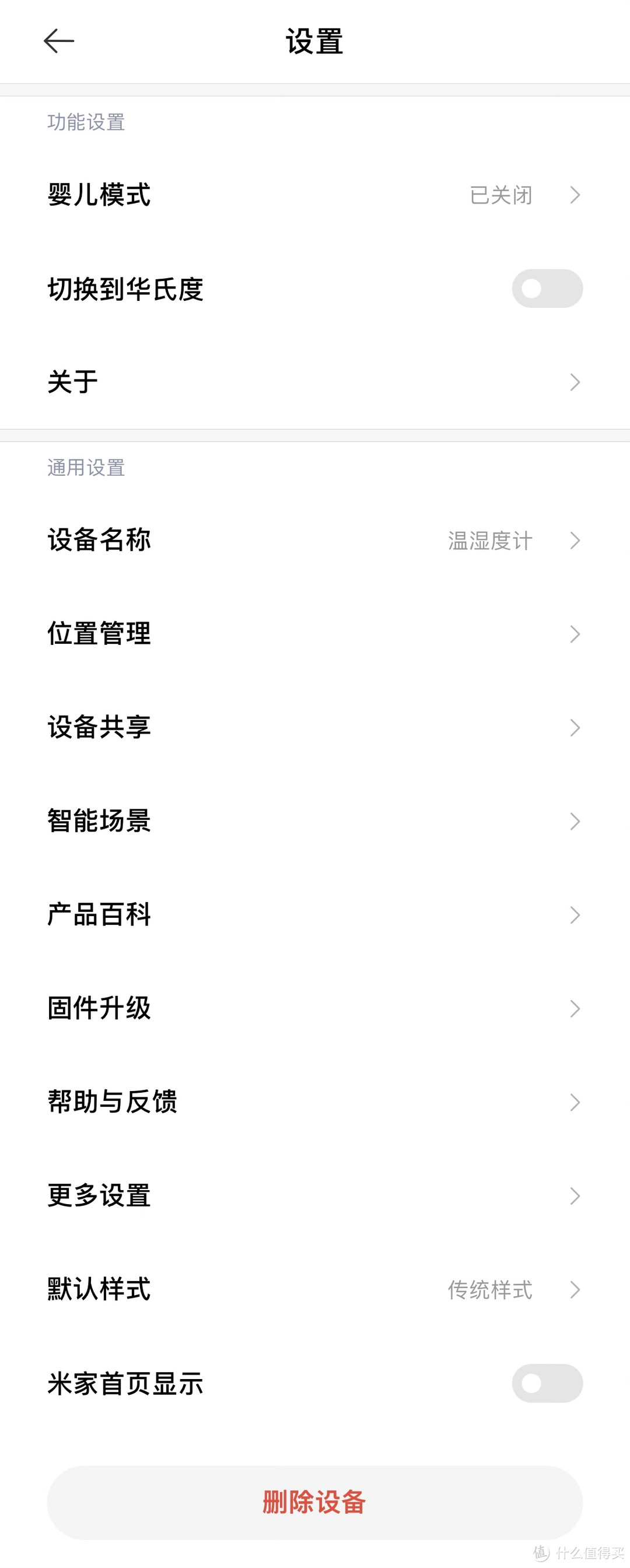Tap the 设备共享 sharing chevron

575,727
